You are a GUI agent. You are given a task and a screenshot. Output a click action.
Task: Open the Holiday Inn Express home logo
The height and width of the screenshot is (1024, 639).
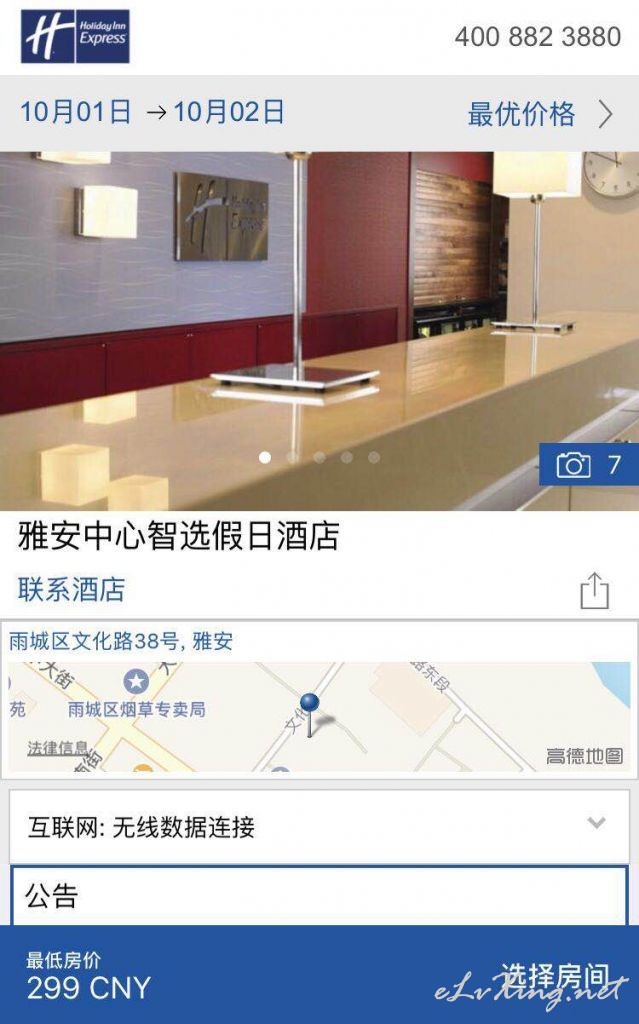click(x=75, y=37)
